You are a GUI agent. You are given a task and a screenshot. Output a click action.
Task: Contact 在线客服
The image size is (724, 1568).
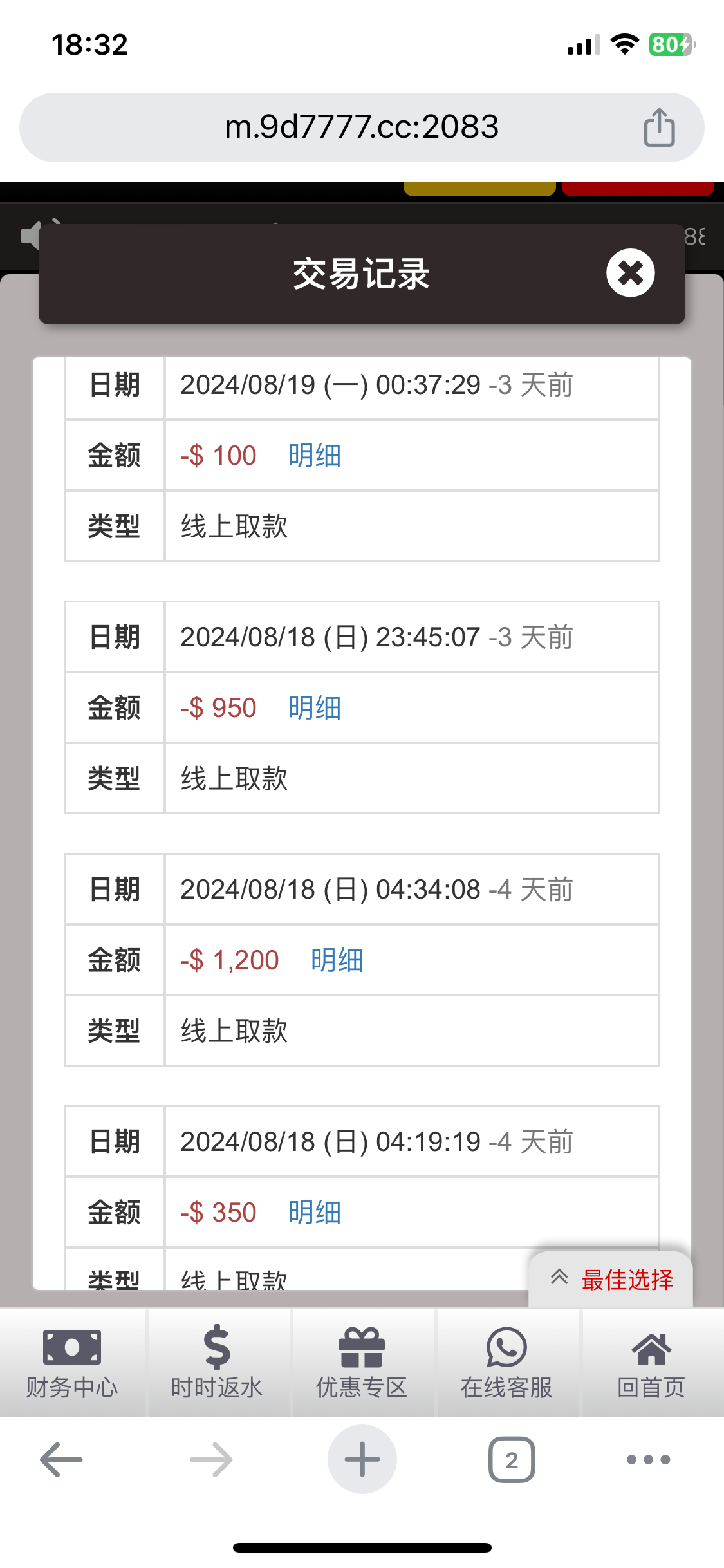coord(506,1362)
